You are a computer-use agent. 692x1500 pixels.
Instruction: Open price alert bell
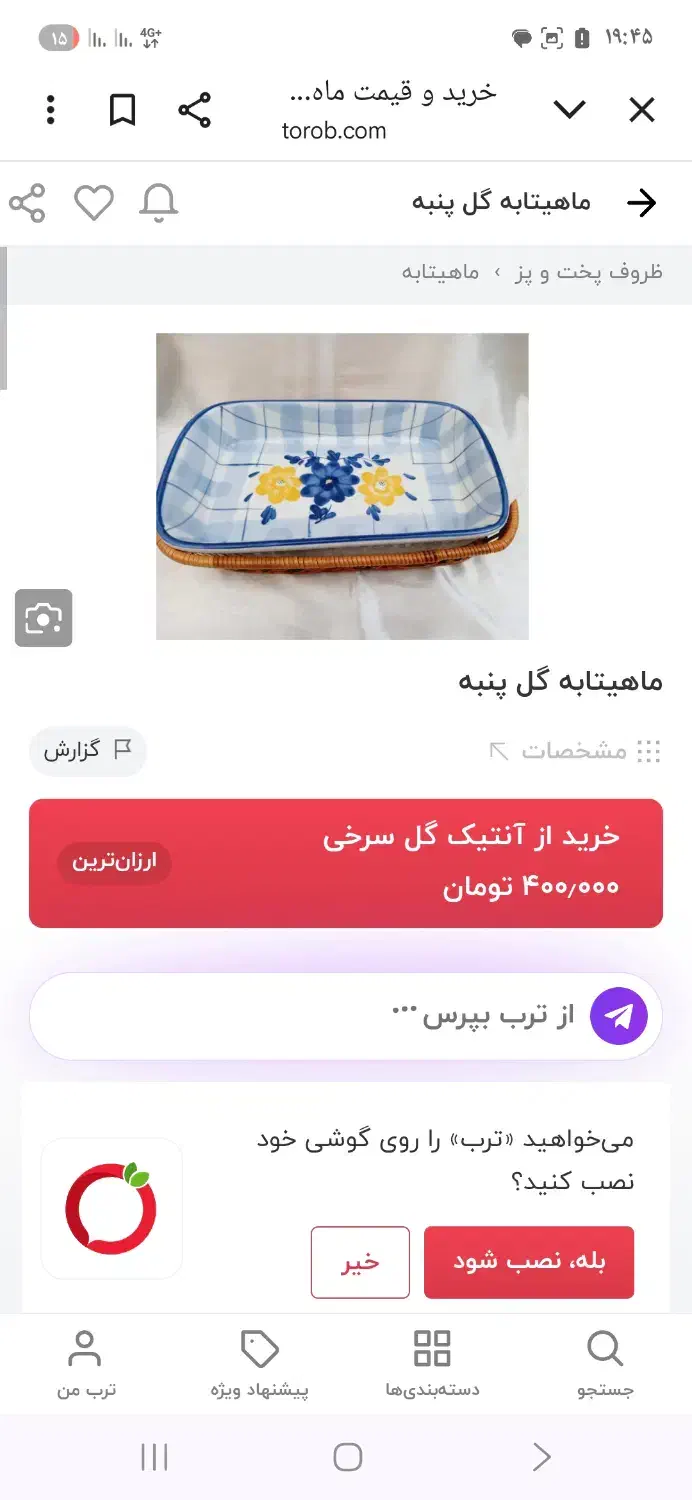pyautogui.click(x=158, y=203)
